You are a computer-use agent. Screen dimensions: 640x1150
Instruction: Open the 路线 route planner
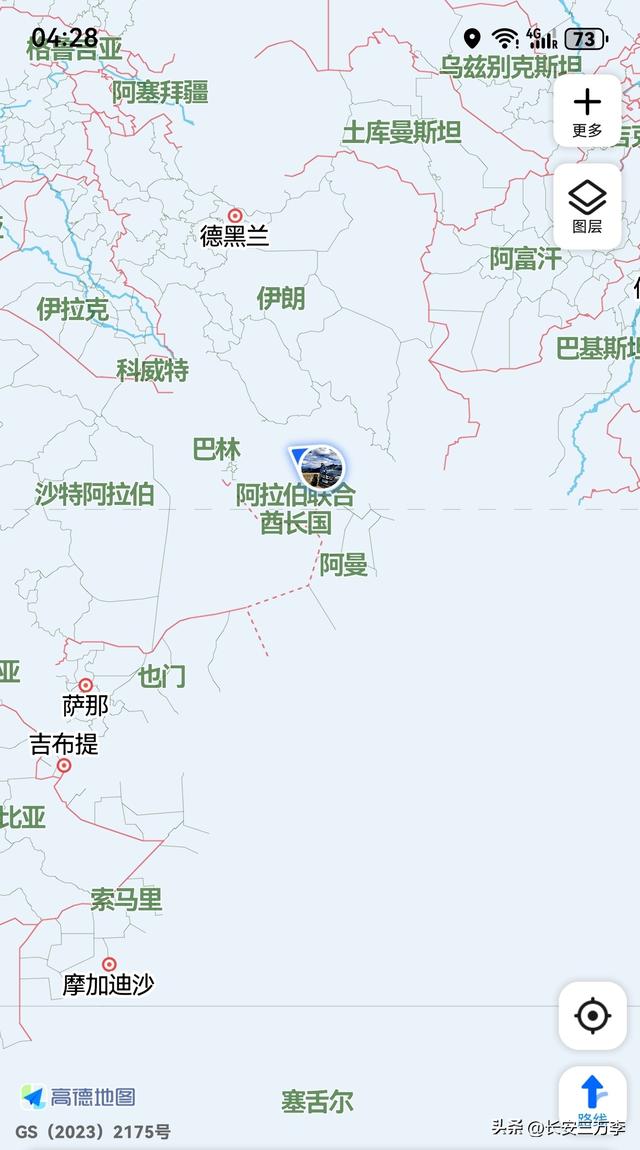(x=592, y=1098)
